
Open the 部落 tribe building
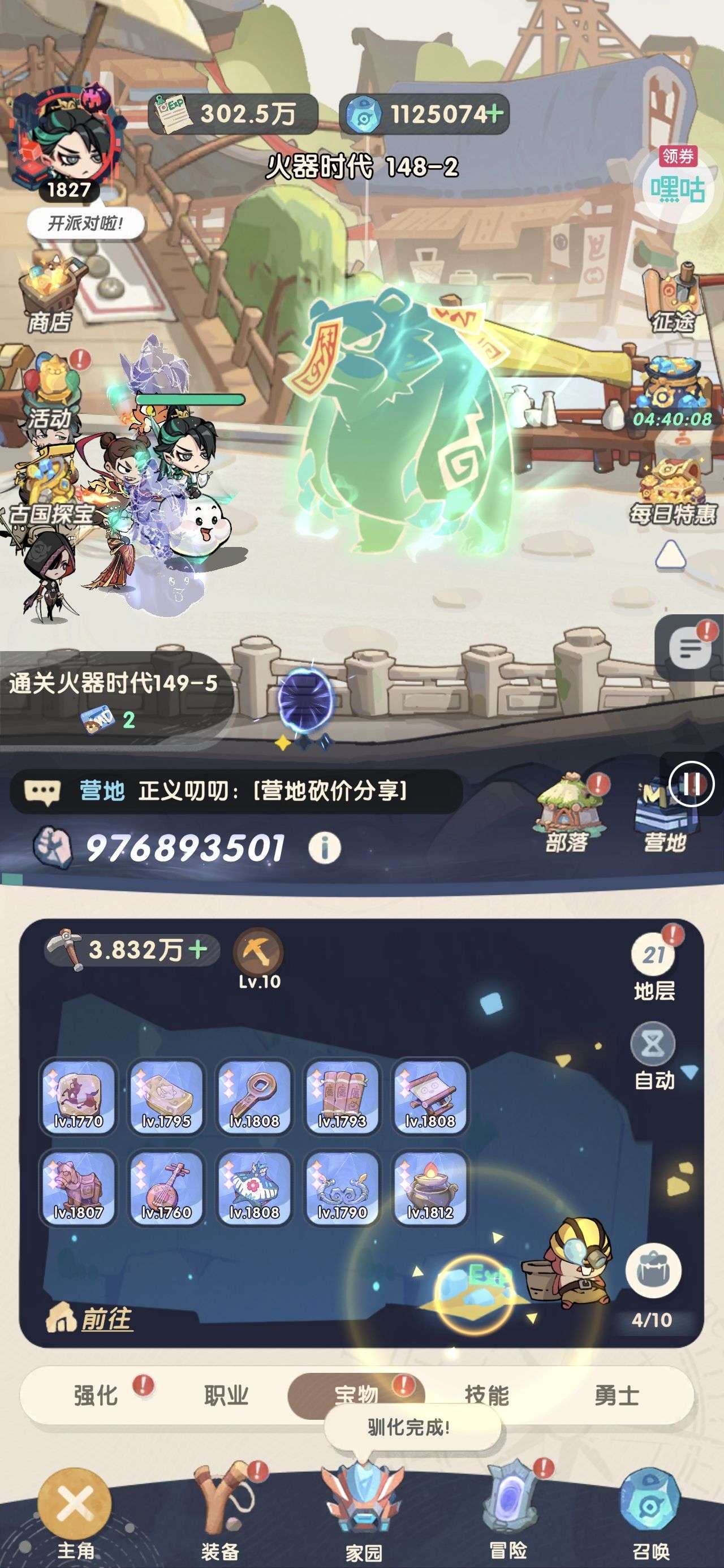566,813
